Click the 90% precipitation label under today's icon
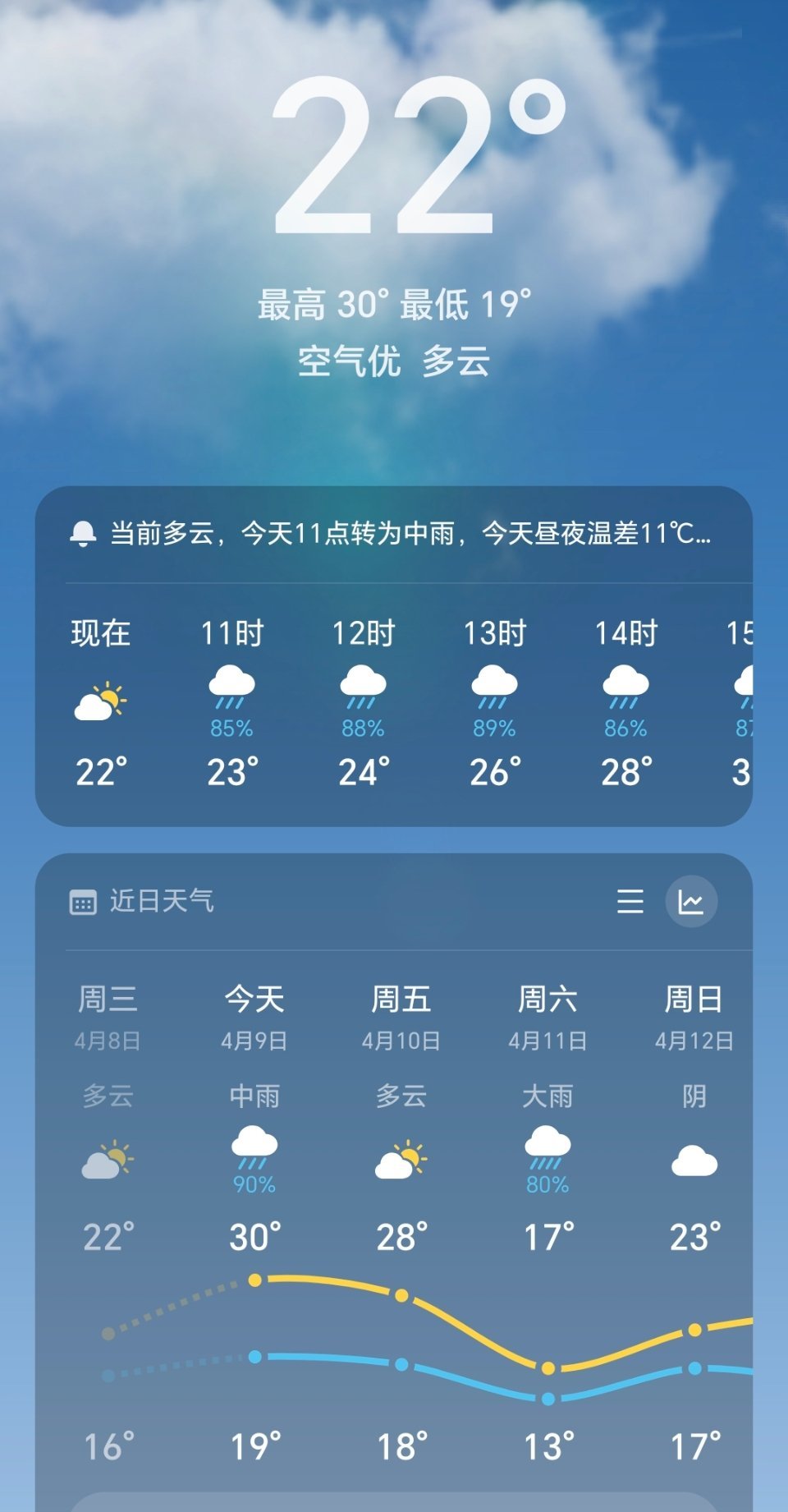Viewport: 788px width, 1512px height. [253, 1187]
